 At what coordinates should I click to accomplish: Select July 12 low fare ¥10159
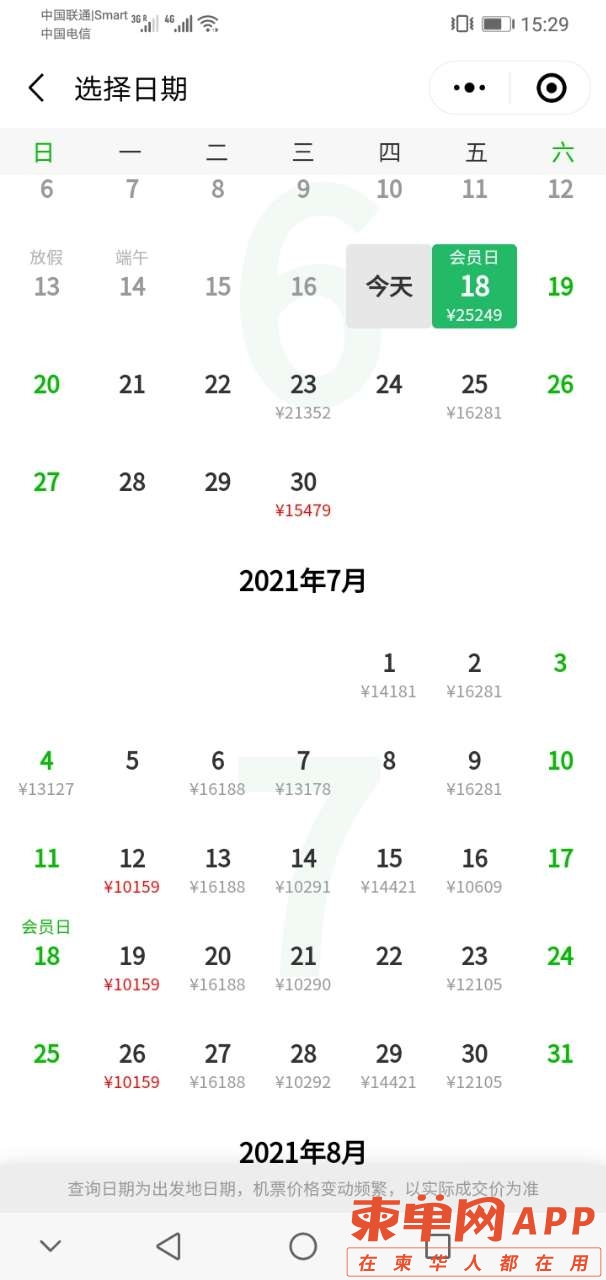[132, 869]
